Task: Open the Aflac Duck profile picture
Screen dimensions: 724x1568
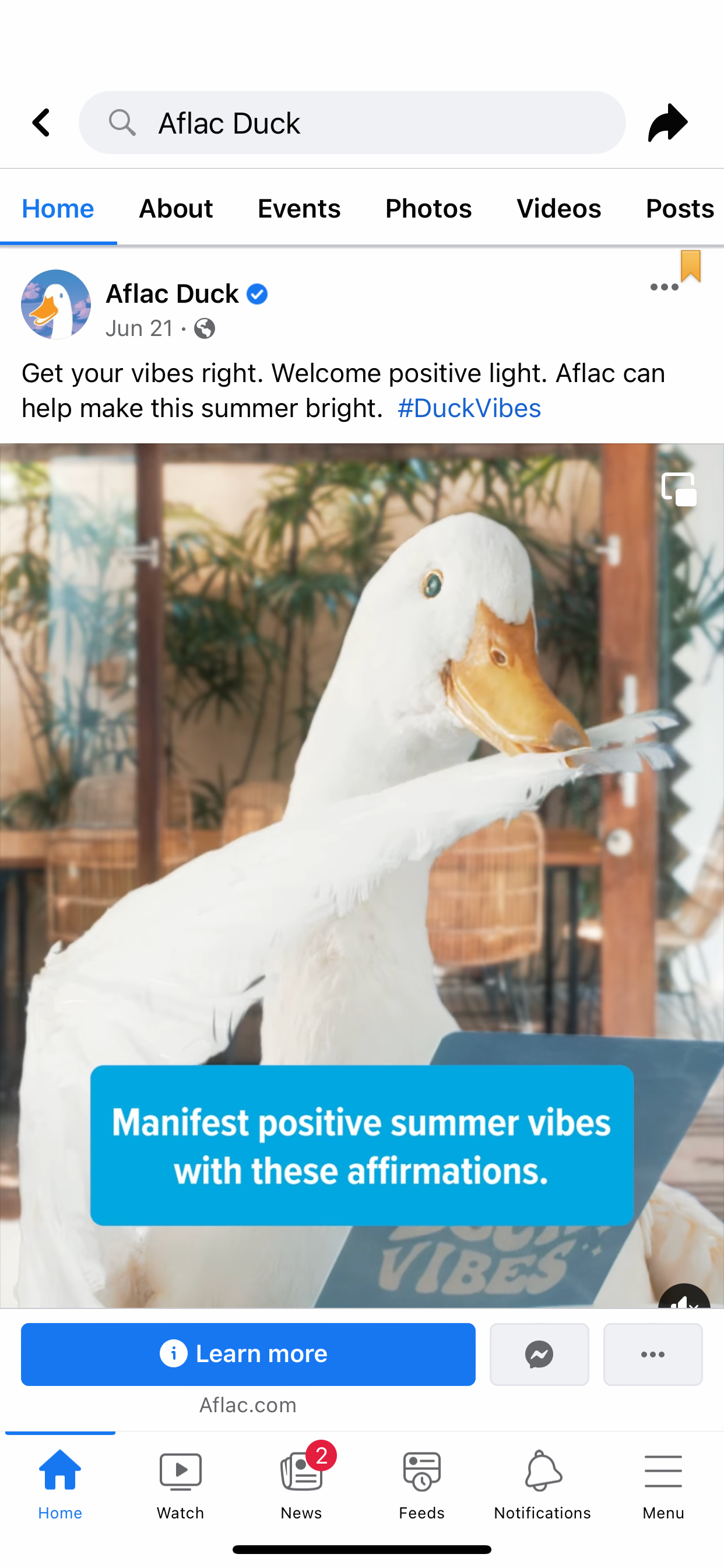Action: [x=56, y=304]
